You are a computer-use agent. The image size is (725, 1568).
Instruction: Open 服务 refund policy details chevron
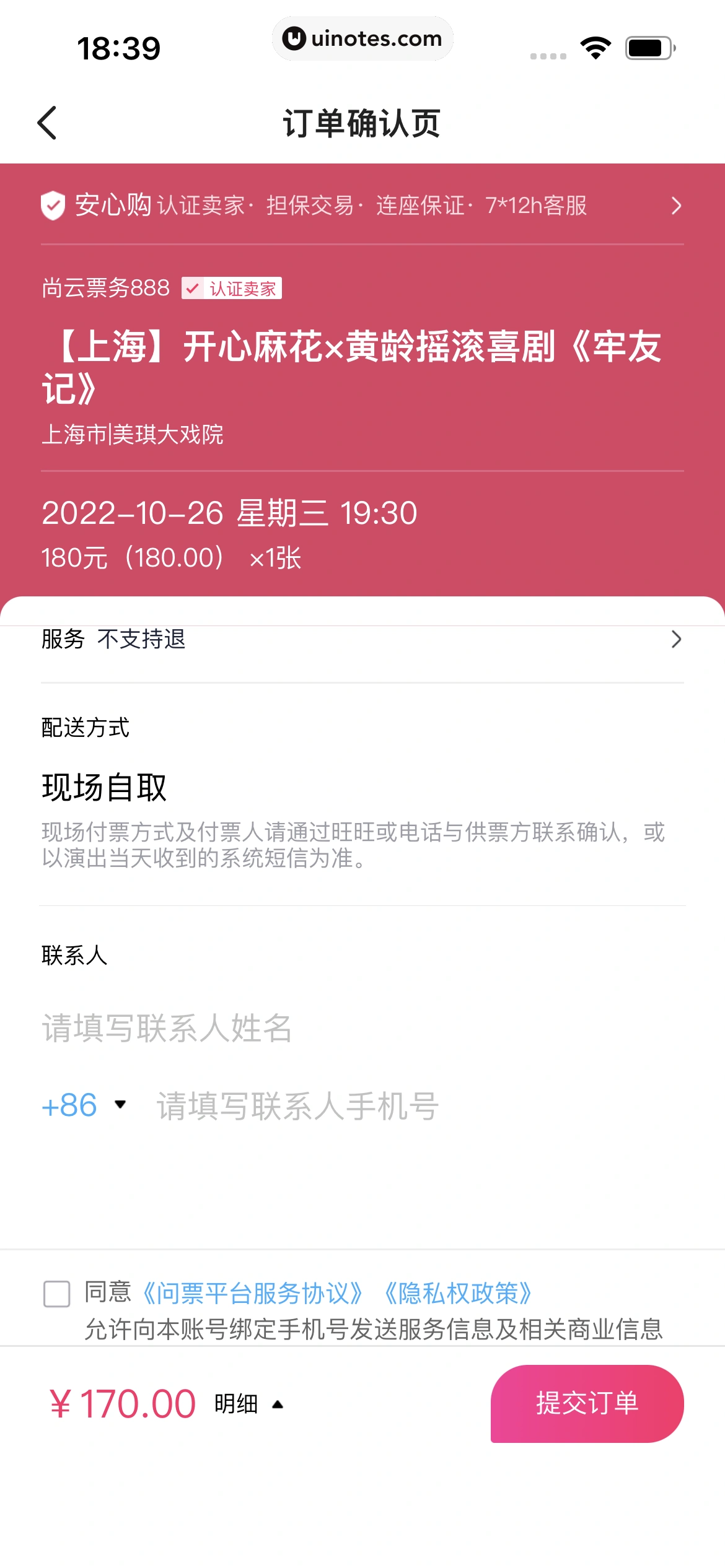tap(678, 640)
